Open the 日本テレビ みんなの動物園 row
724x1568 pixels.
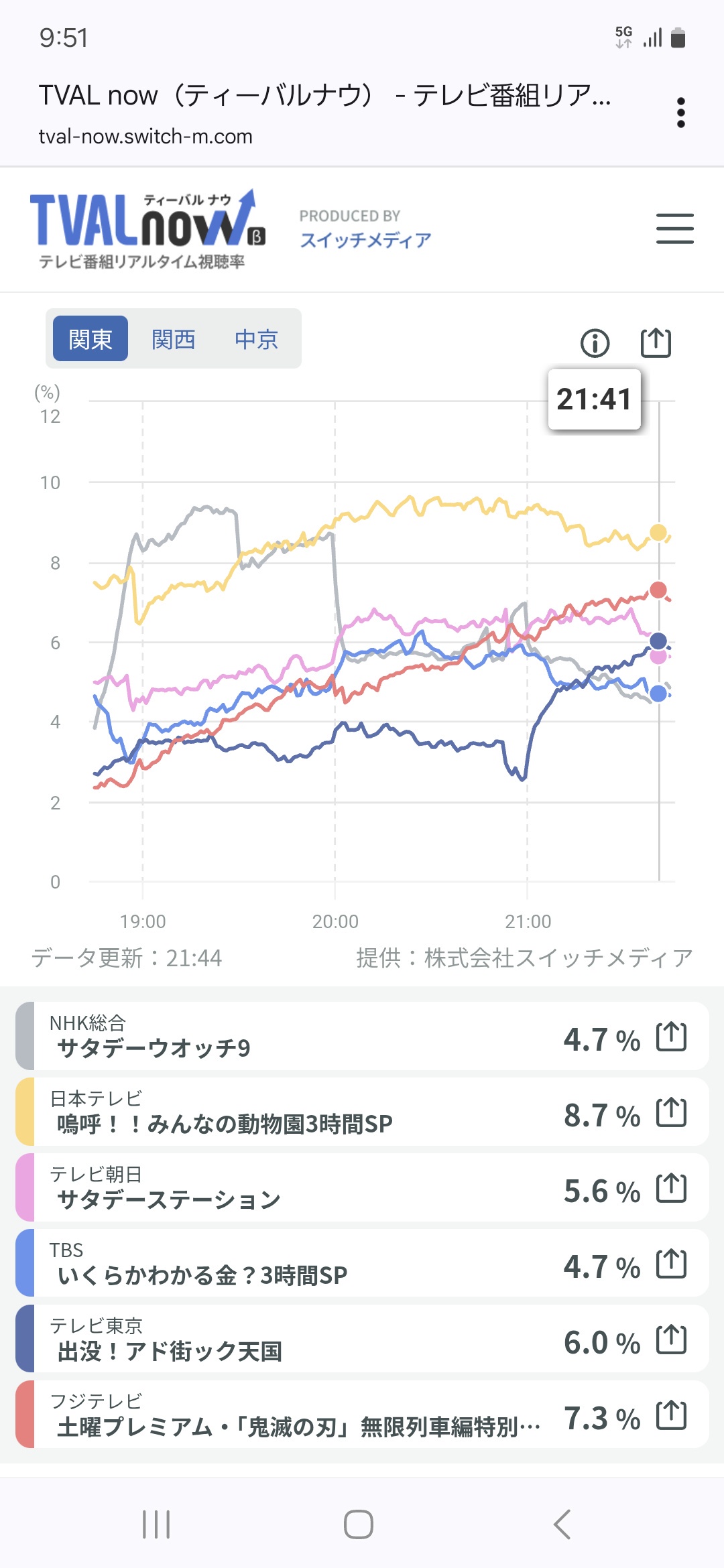(362, 1111)
